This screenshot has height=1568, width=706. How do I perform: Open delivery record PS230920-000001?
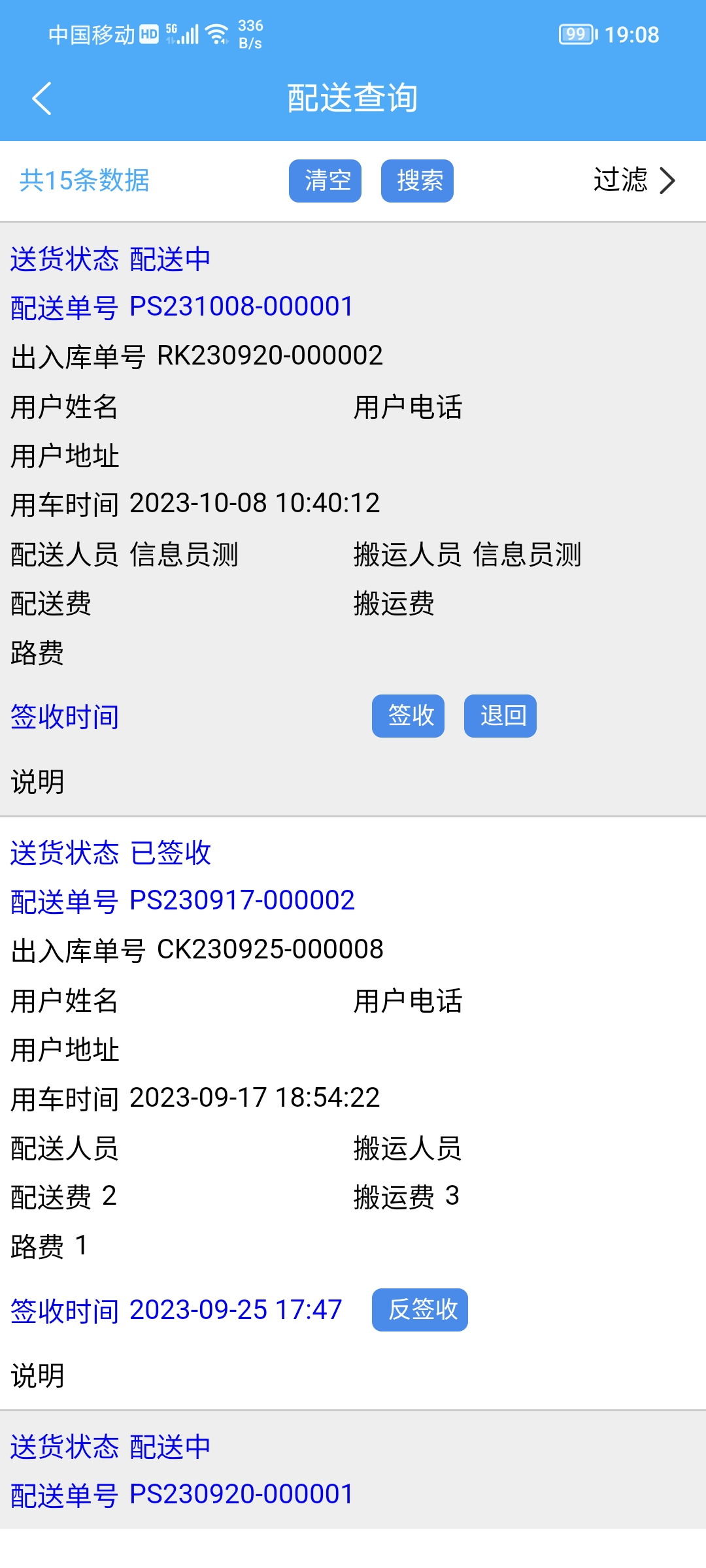(x=242, y=1494)
